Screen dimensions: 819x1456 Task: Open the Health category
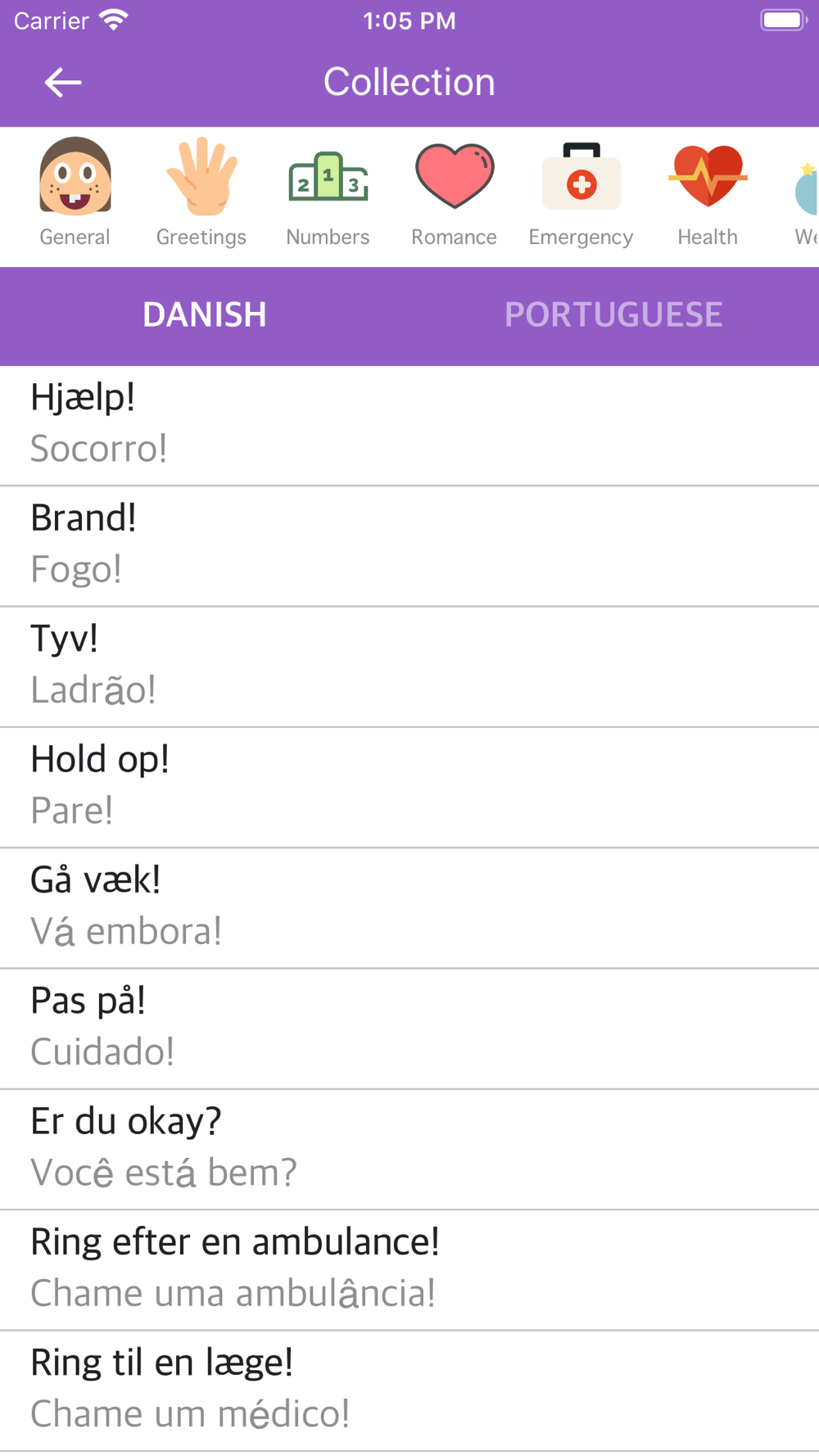(708, 193)
